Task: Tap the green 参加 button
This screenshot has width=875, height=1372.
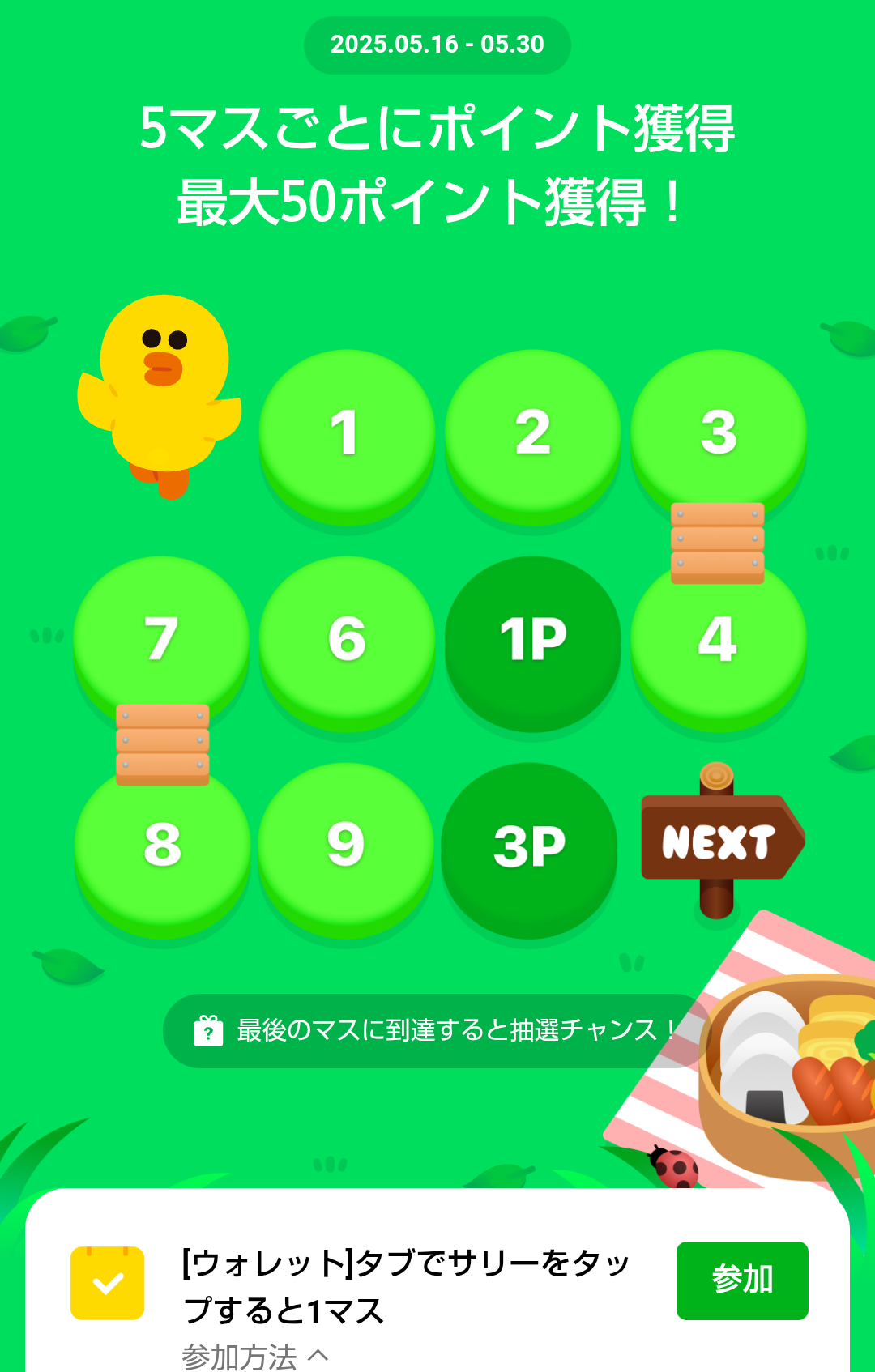Action: pos(742,1280)
